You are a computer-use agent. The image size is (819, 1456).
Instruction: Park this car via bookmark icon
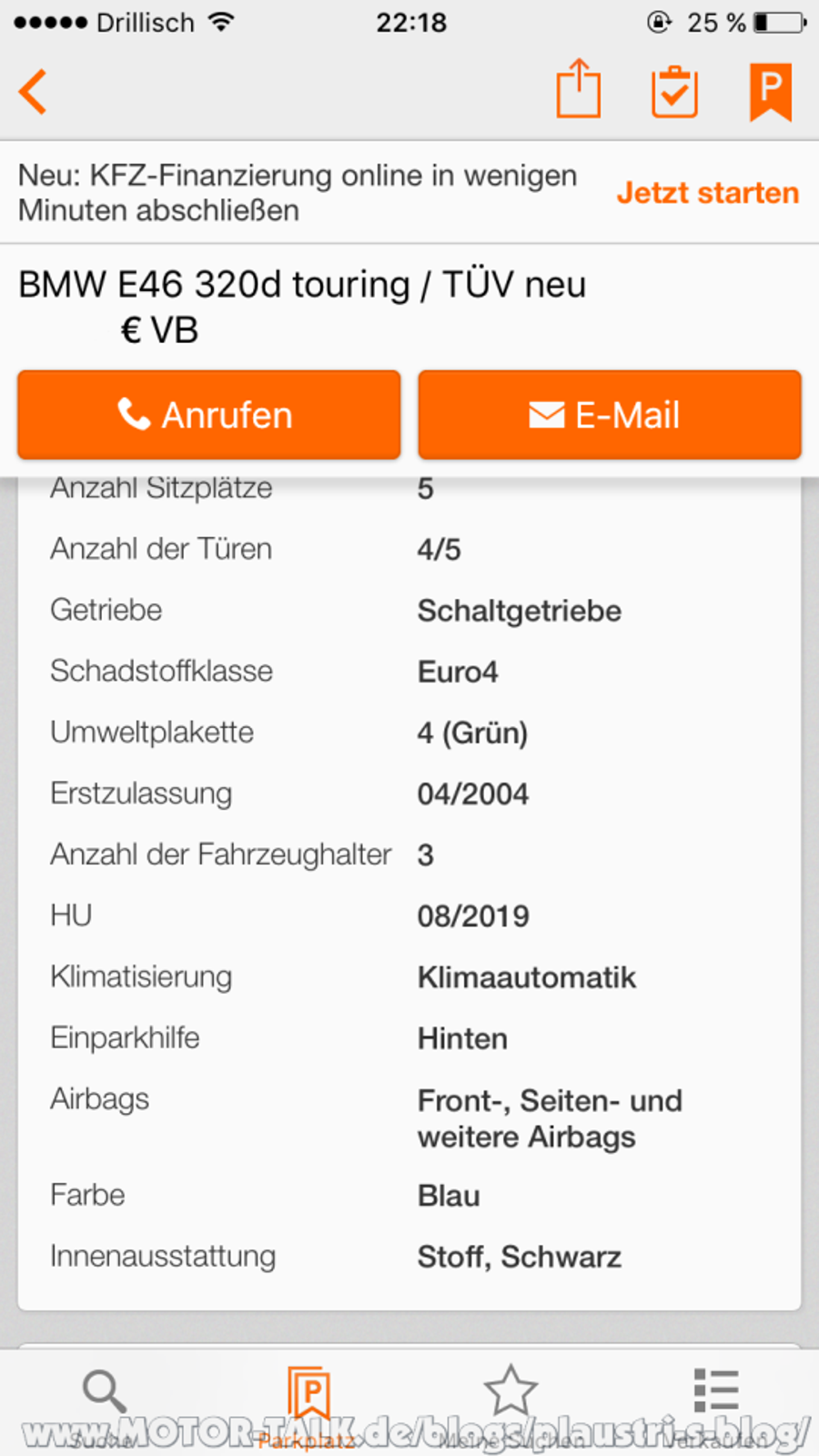771,92
